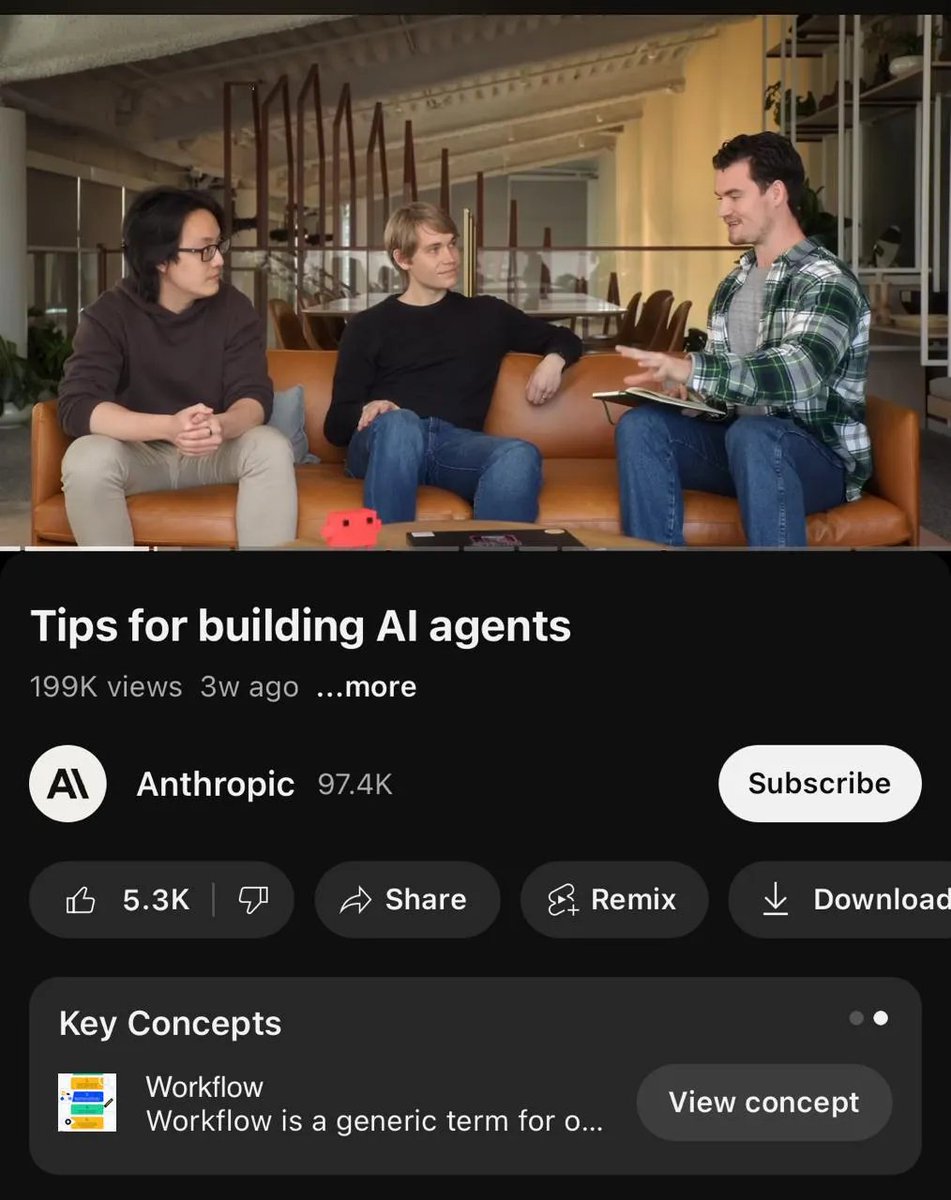Screen dimensions: 951x1200
Task: Share this video
Action: click(406, 900)
